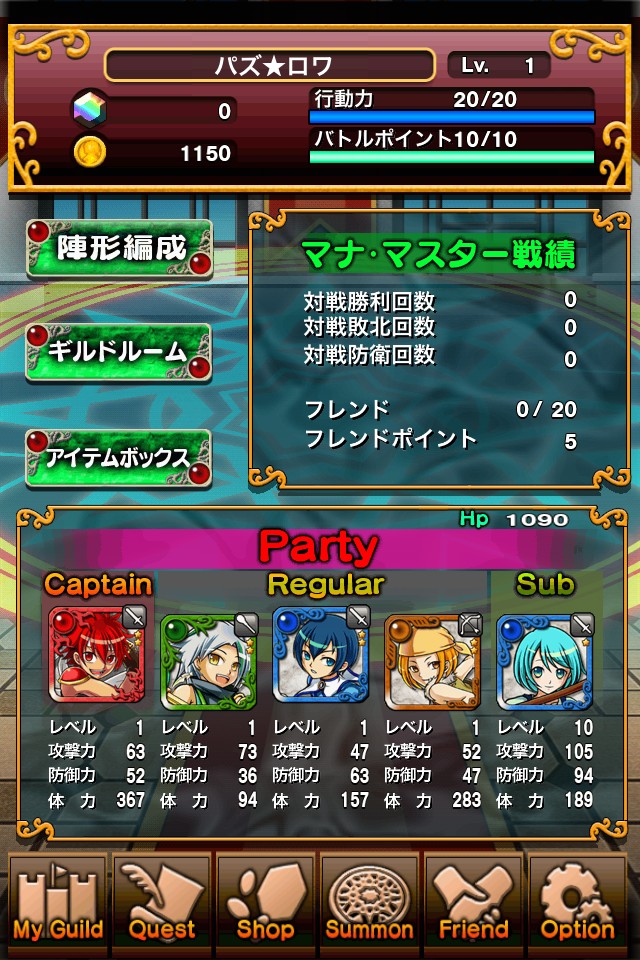Open the Shop tab

(266, 899)
